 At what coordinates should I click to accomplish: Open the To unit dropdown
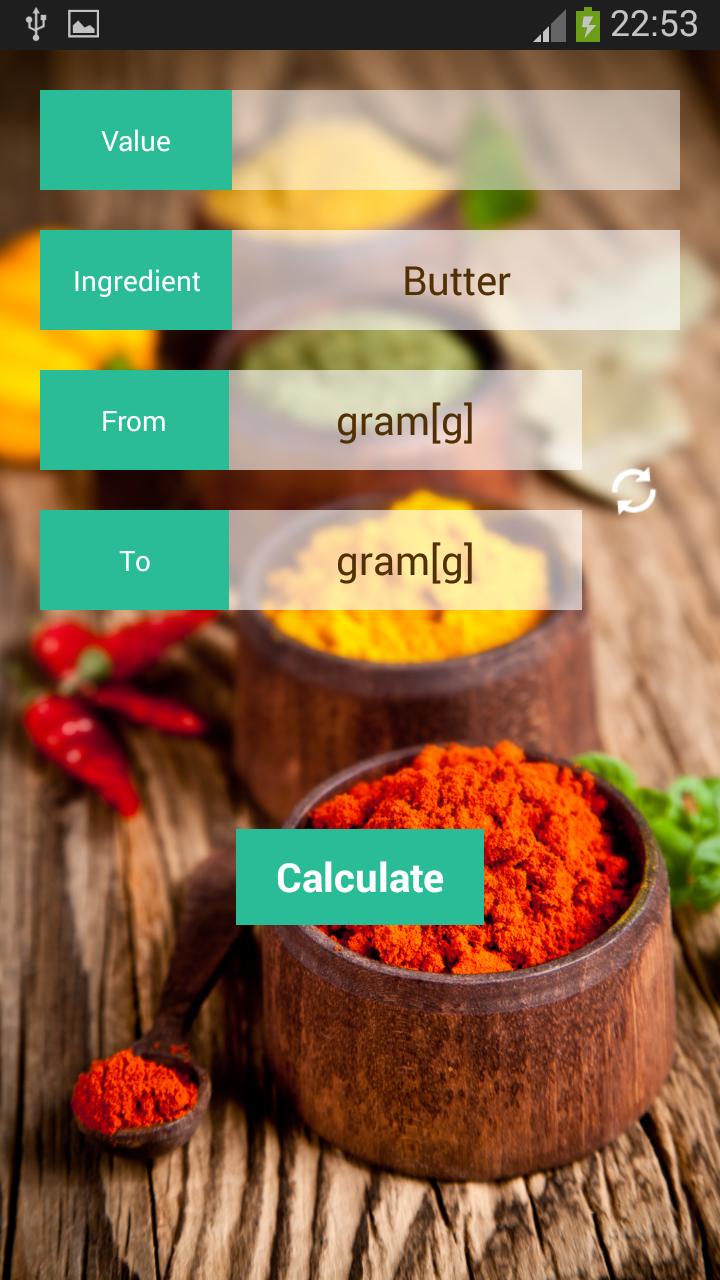pyautogui.click(x=405, y=561)
